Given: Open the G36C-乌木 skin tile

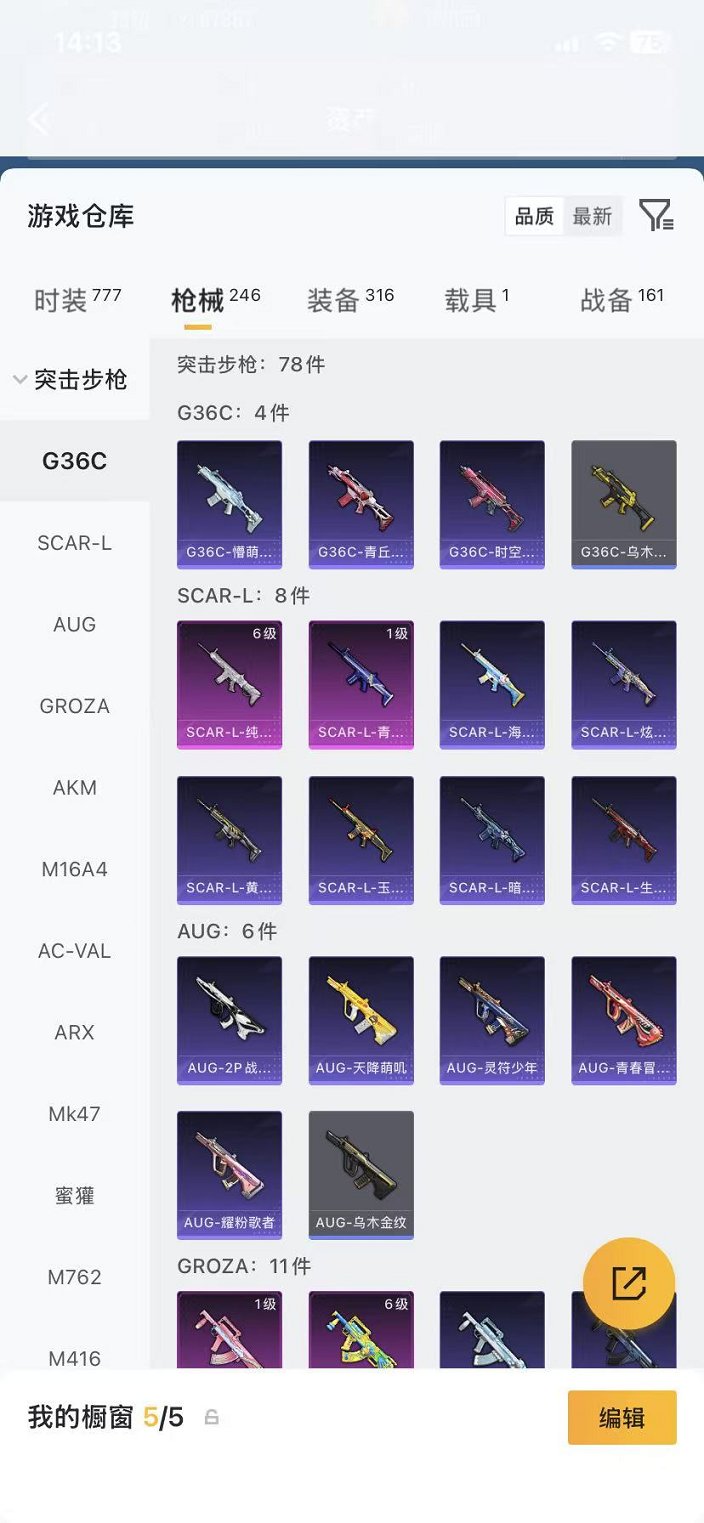Looking at the screenshot, I should (623, 504).
